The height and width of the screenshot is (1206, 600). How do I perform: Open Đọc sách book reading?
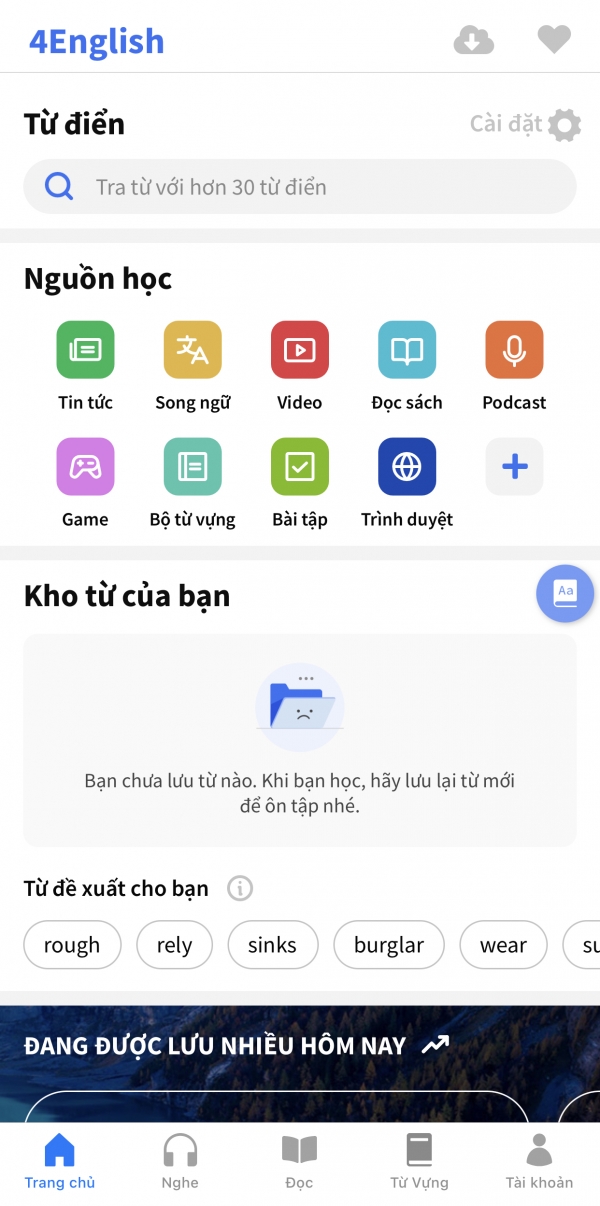click(407, 350)
